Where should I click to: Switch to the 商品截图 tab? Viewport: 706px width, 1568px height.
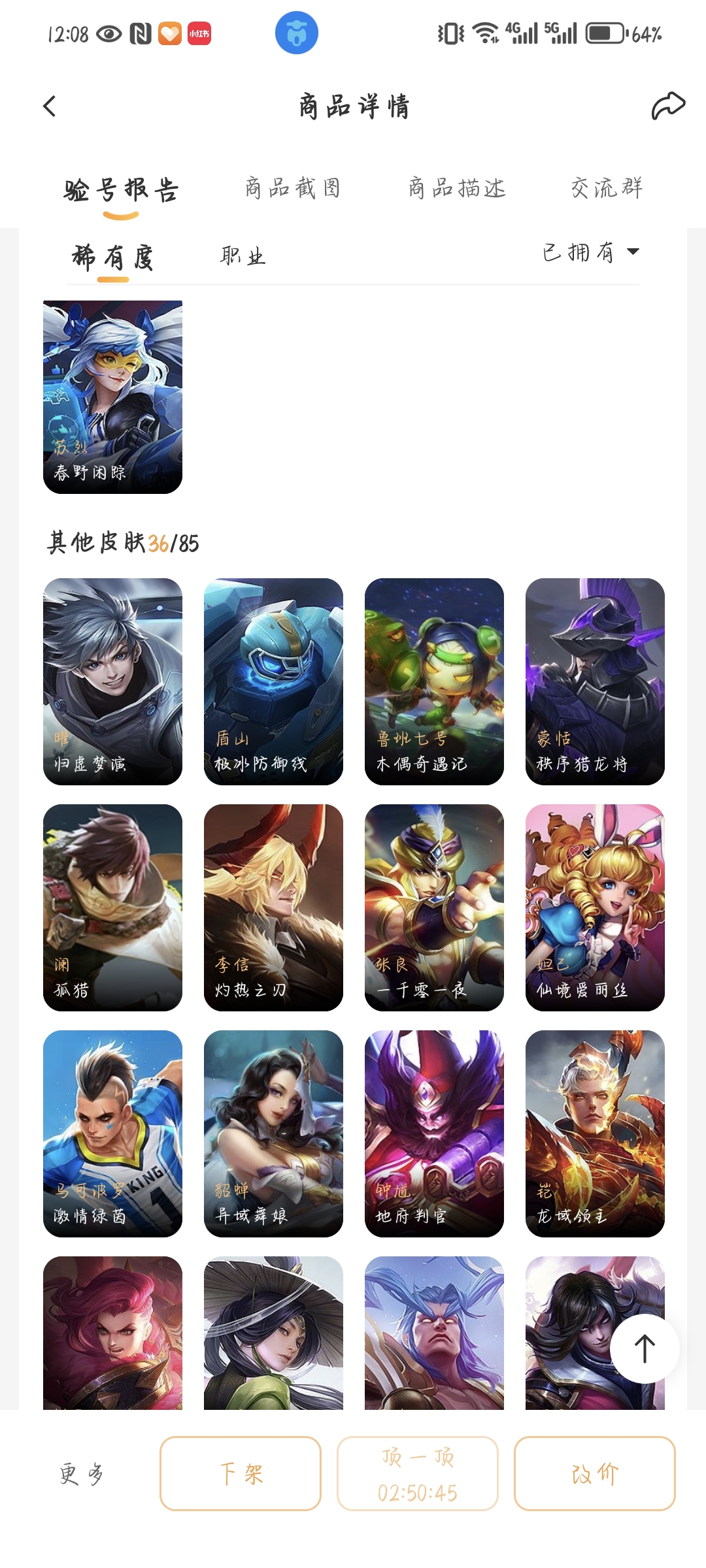(293, 189)
